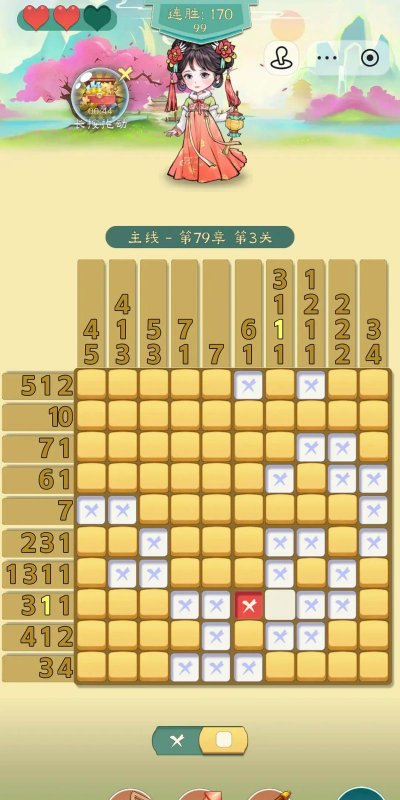Open the joystick icon beside the three-dot capsule
The image size is (400, 800).
pyautogui.click(x=281, y=58)
